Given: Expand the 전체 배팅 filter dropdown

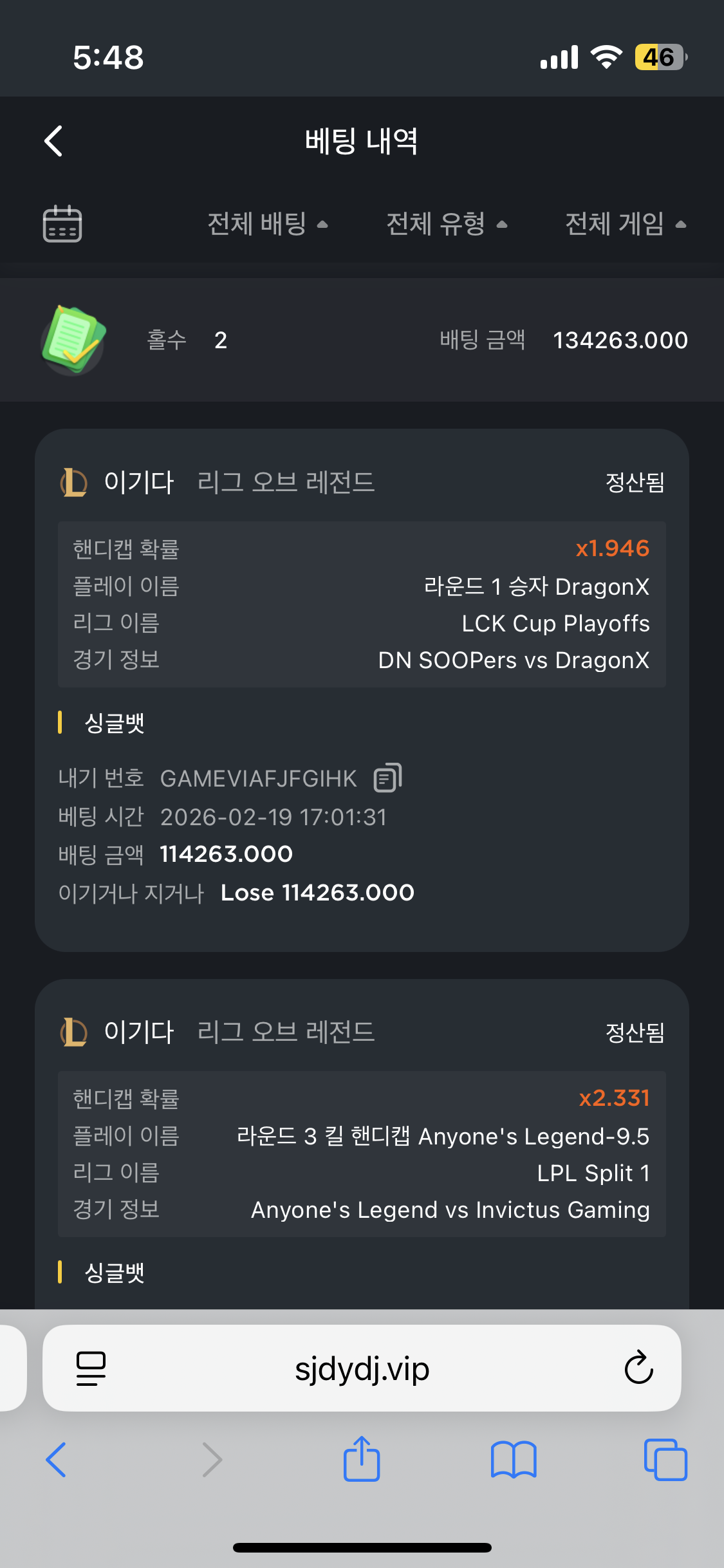Looking at the screenshot, I should click(x=267, y=224).
